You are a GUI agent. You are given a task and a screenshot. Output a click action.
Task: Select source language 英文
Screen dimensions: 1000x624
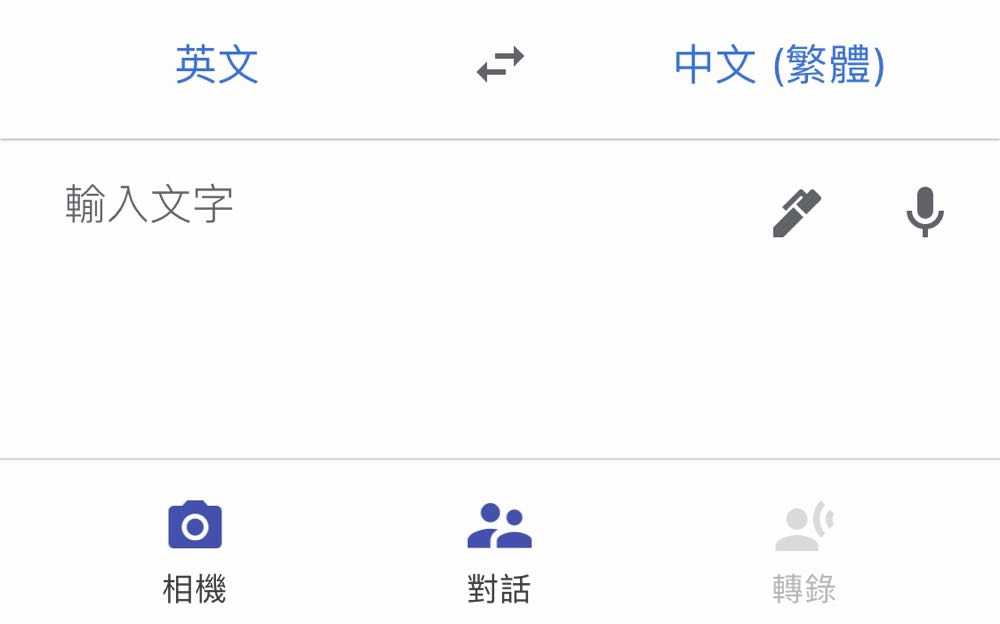click(217, 66)
